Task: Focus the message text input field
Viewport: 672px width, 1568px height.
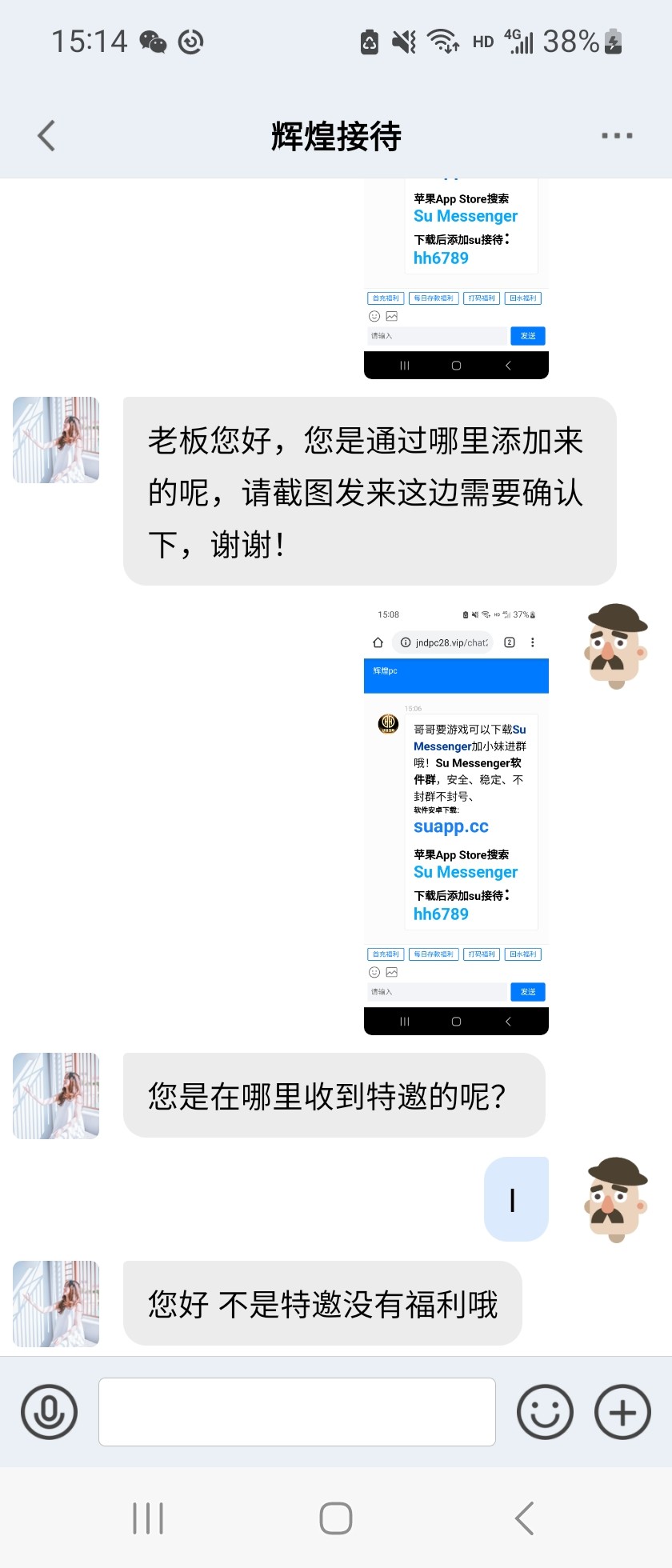Action: pos(297,1412)
